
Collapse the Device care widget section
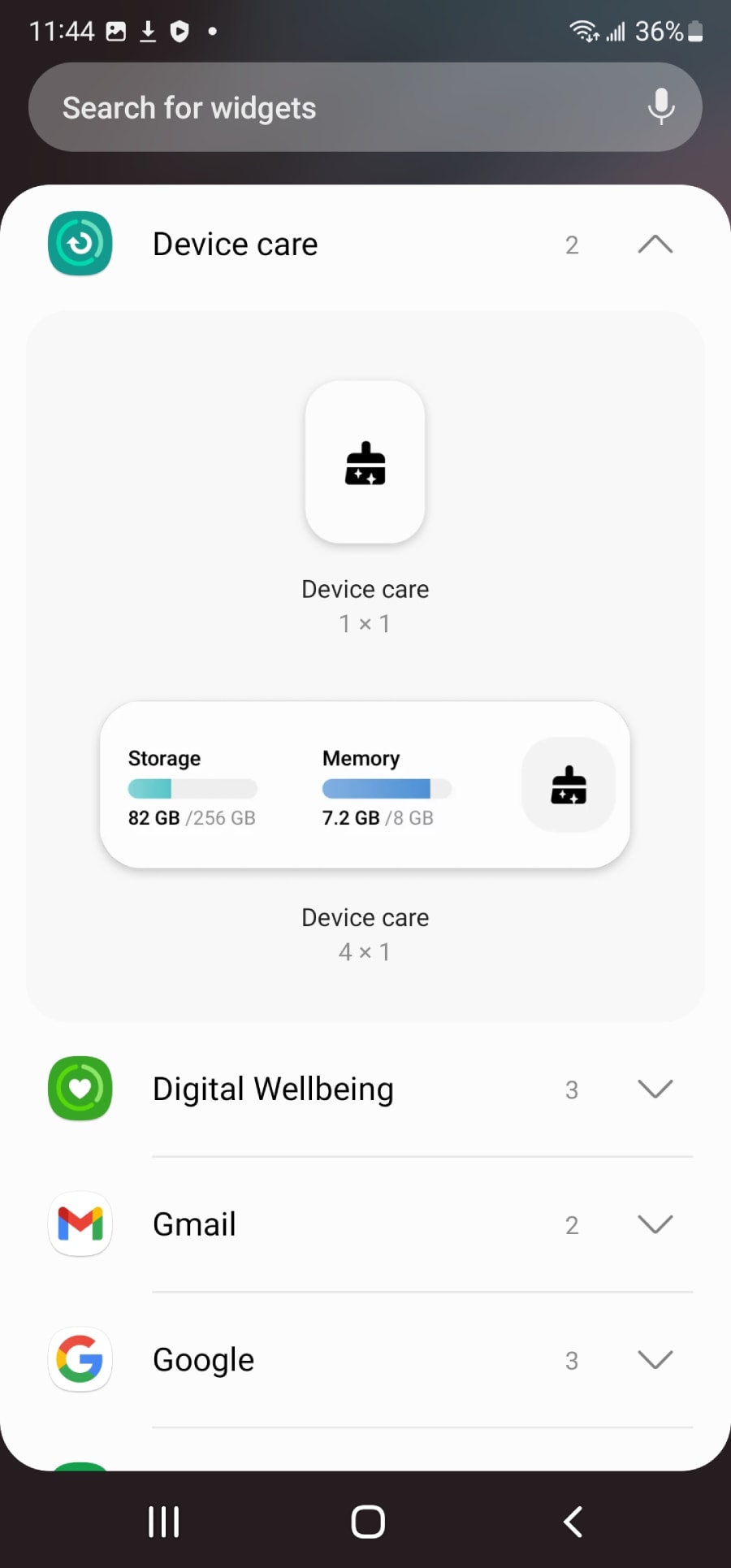coord(655,245)
